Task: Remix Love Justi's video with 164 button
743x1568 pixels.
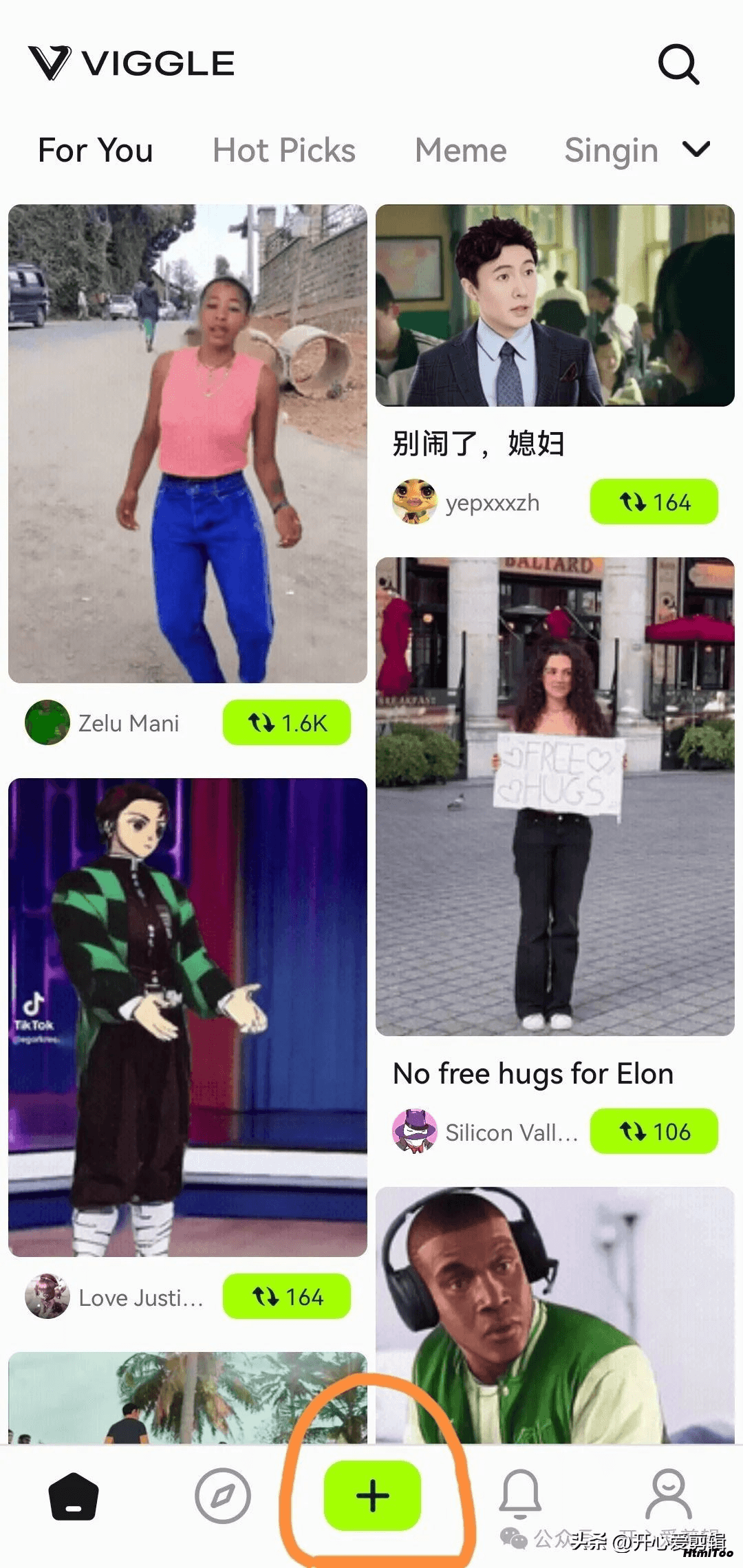Action: (287, 1296)
